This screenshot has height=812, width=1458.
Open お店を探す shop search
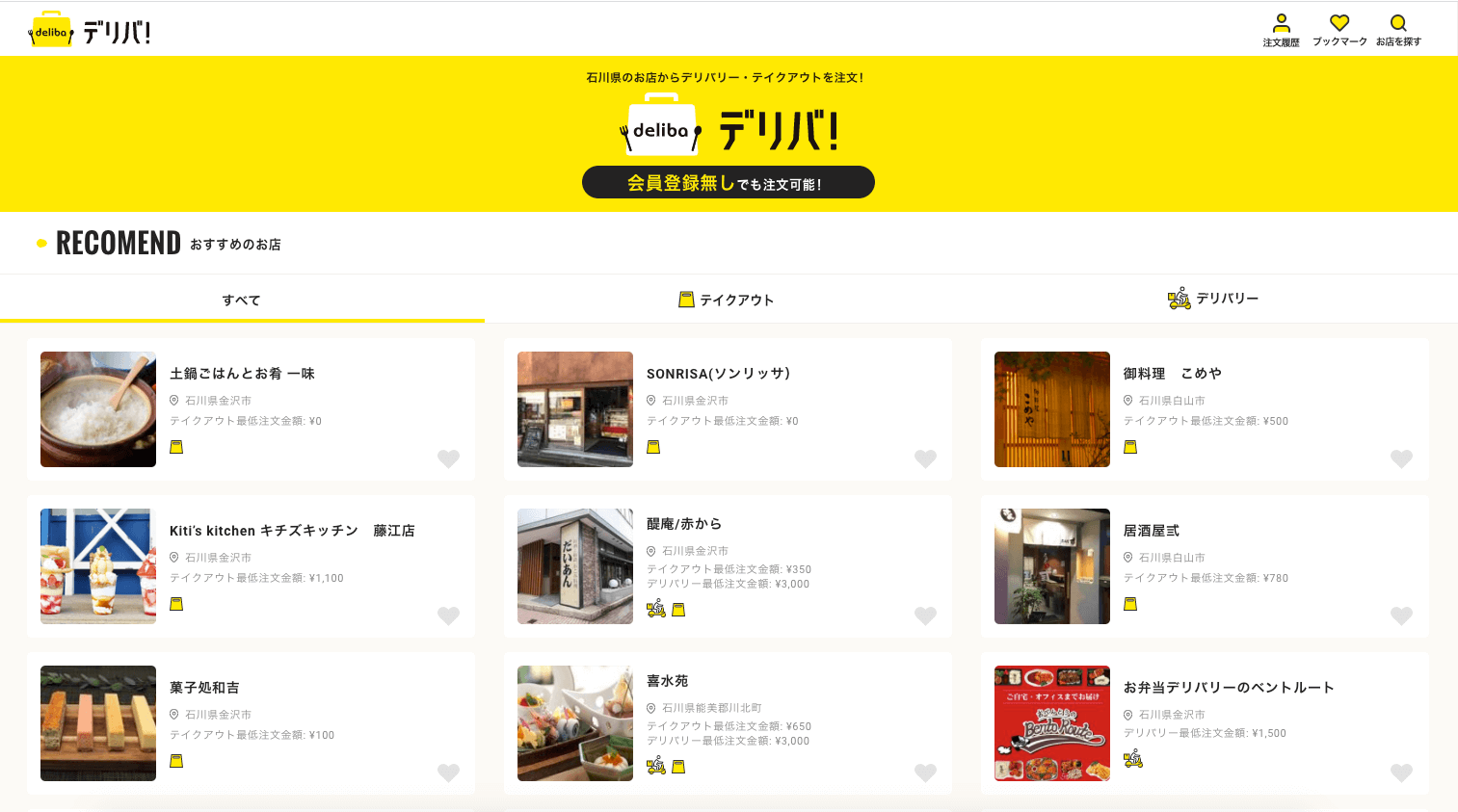(1398, 30)
